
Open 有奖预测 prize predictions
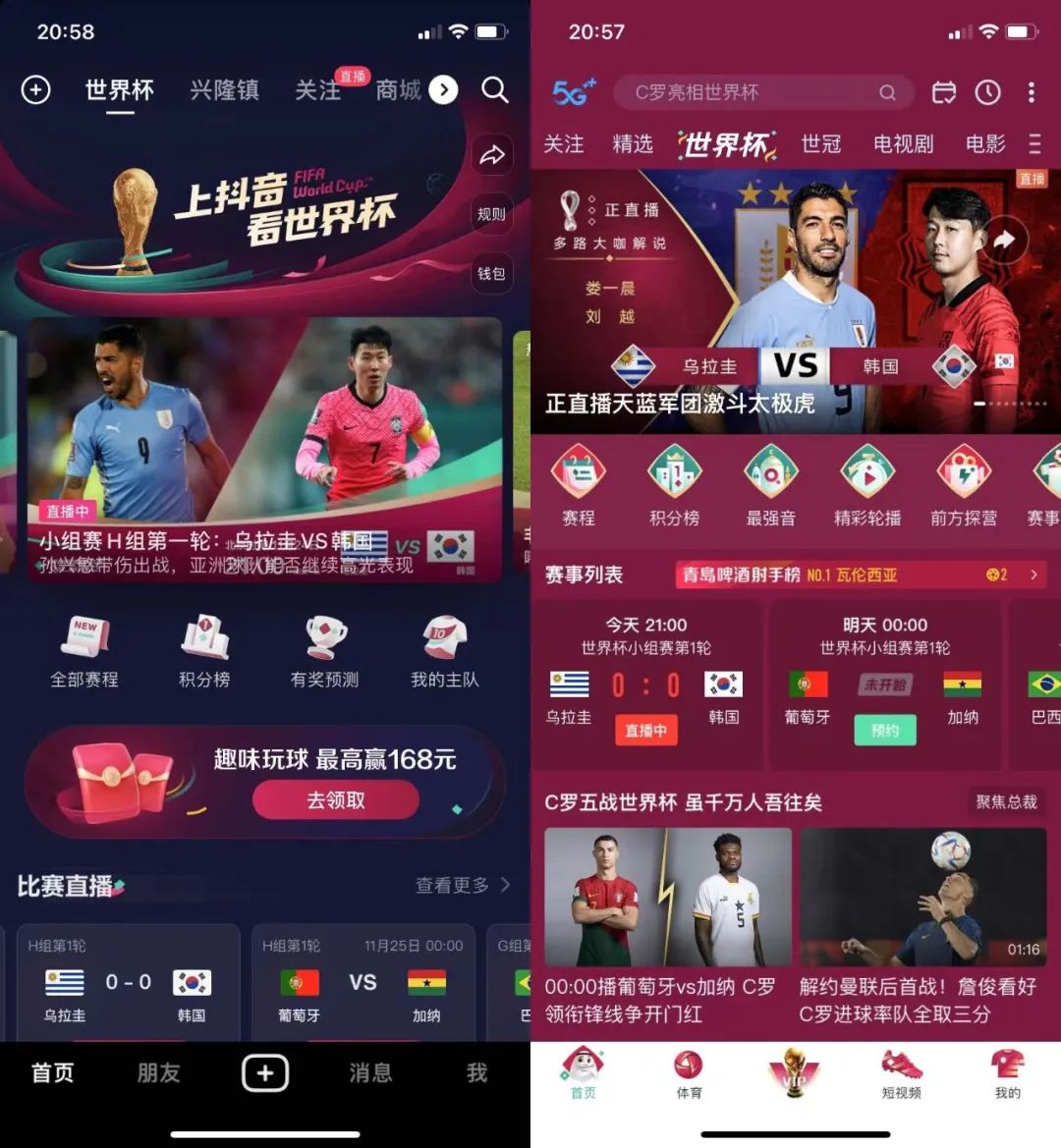pos(324,651)
